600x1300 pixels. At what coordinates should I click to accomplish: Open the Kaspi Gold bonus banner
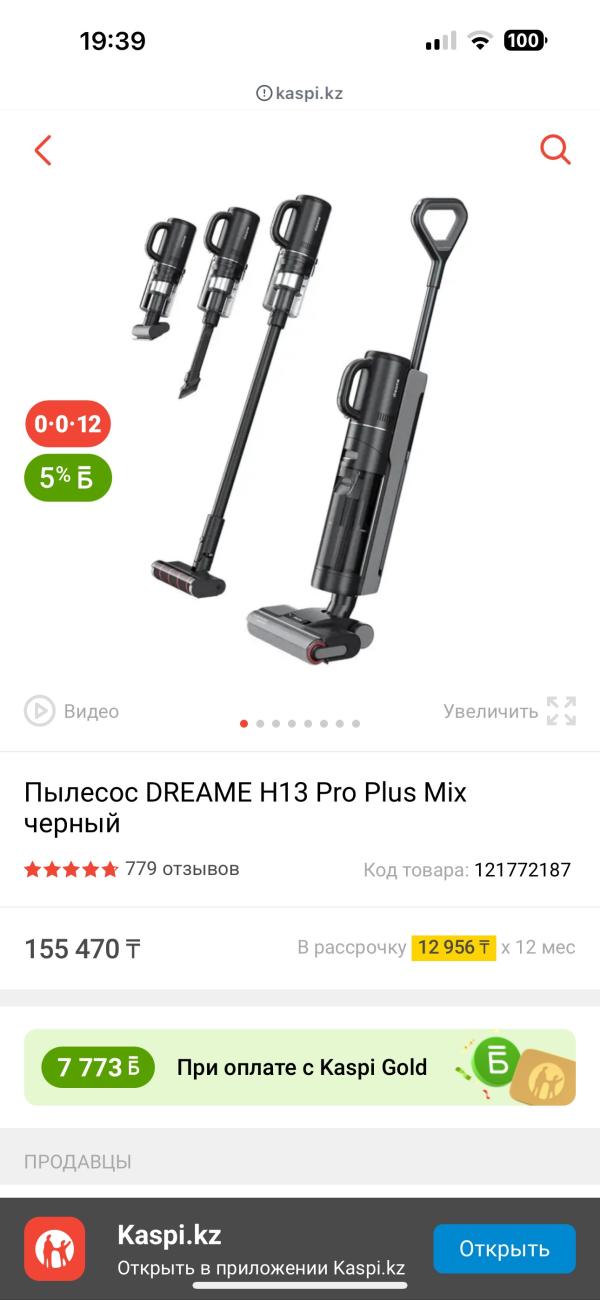tap(300, 1067)
